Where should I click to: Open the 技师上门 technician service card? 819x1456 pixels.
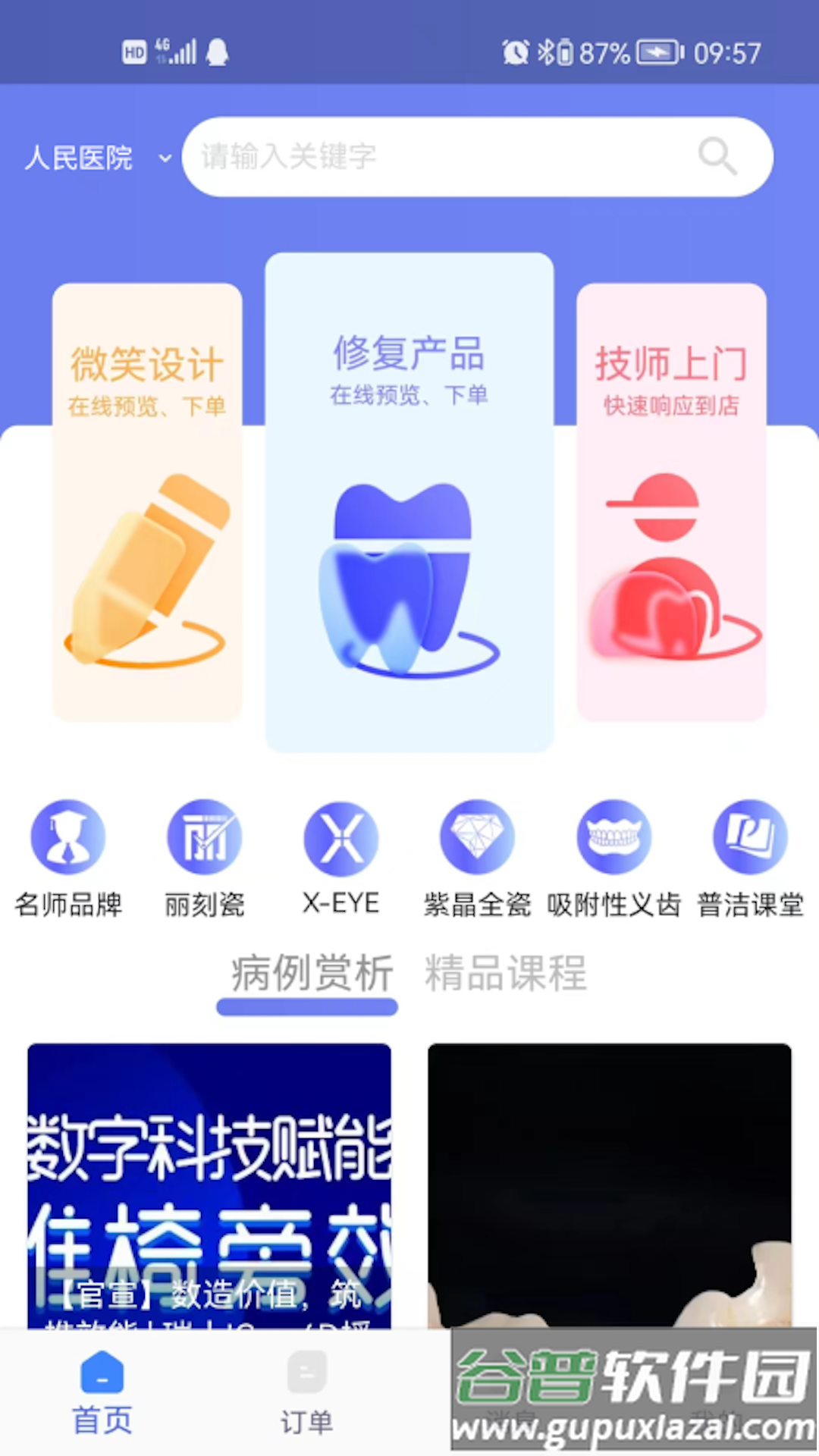coord(670,500)
